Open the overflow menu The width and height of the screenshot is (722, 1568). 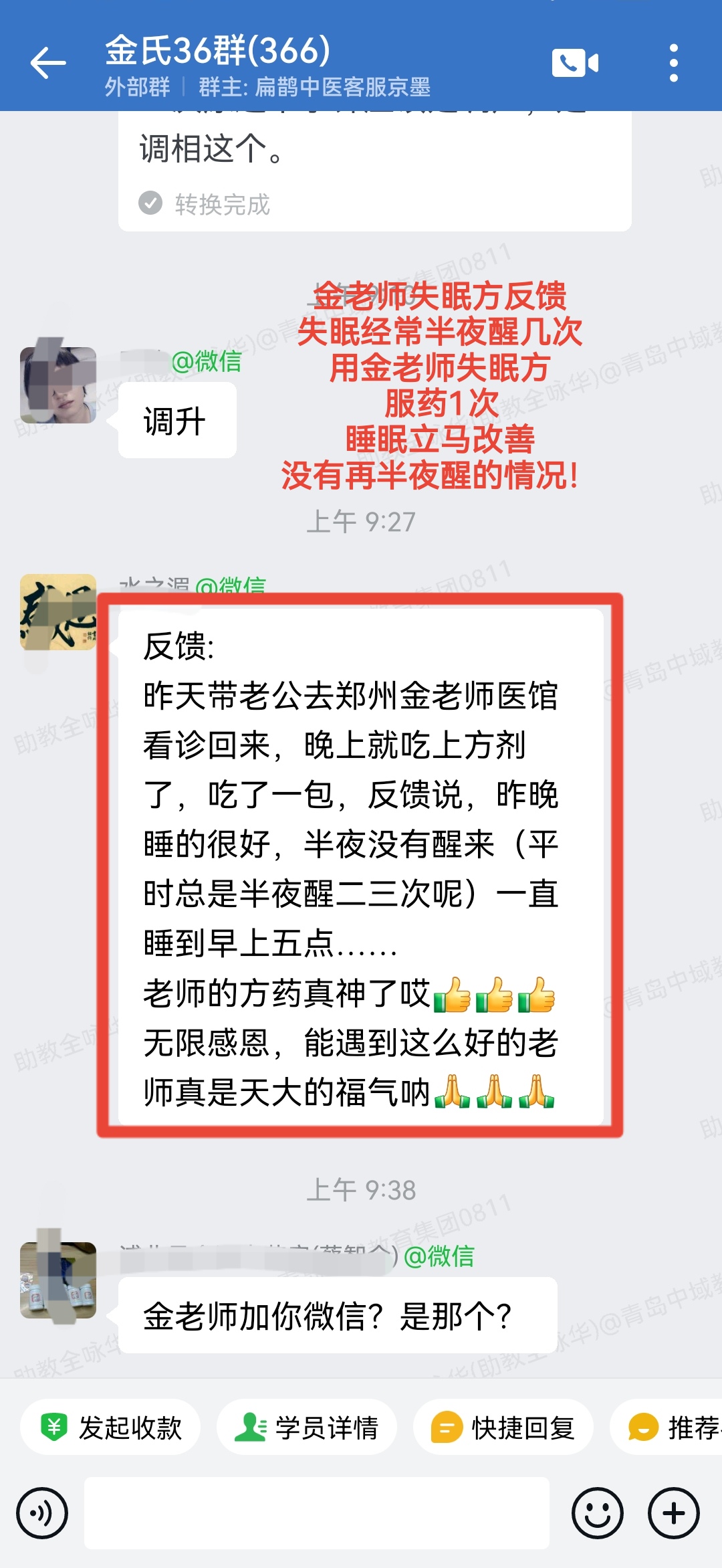673,64
